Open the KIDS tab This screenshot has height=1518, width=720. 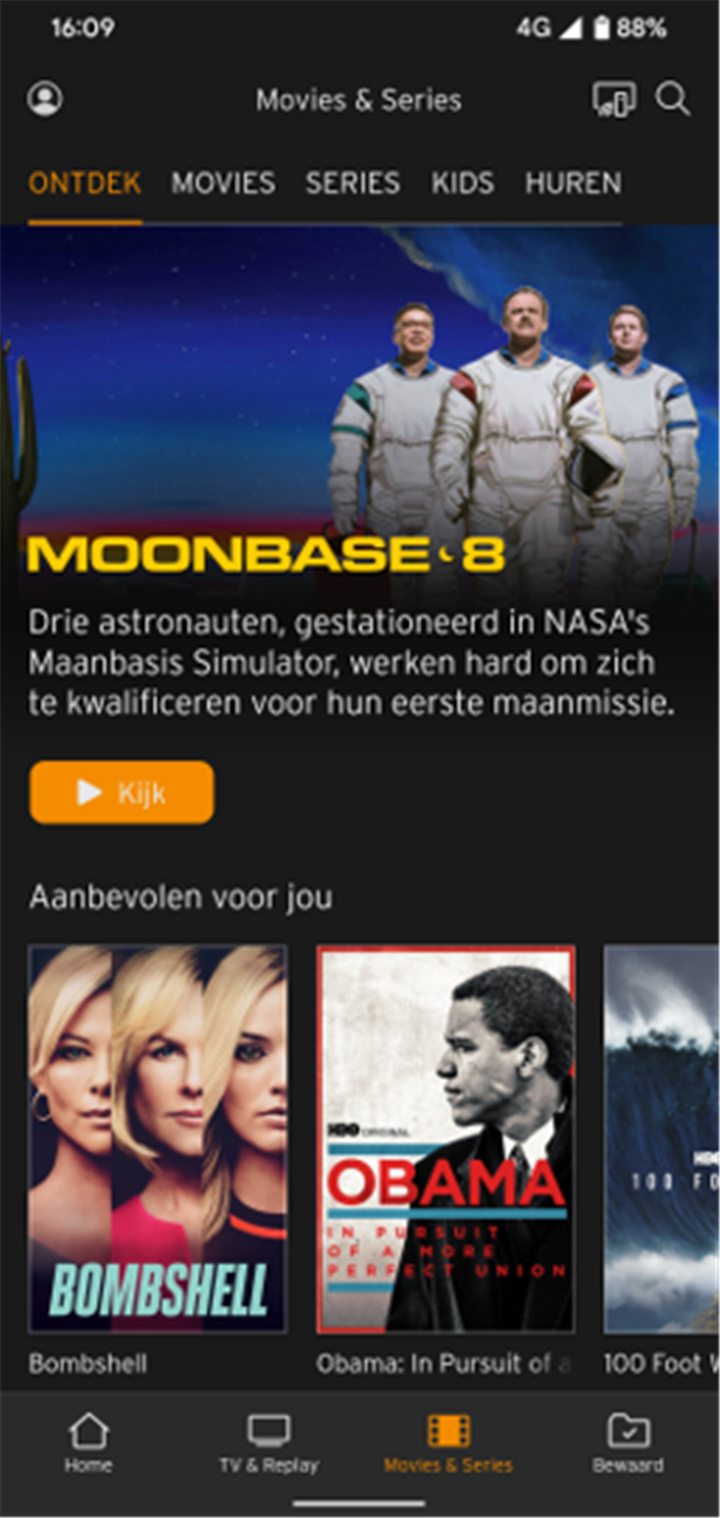click(463, 183)
